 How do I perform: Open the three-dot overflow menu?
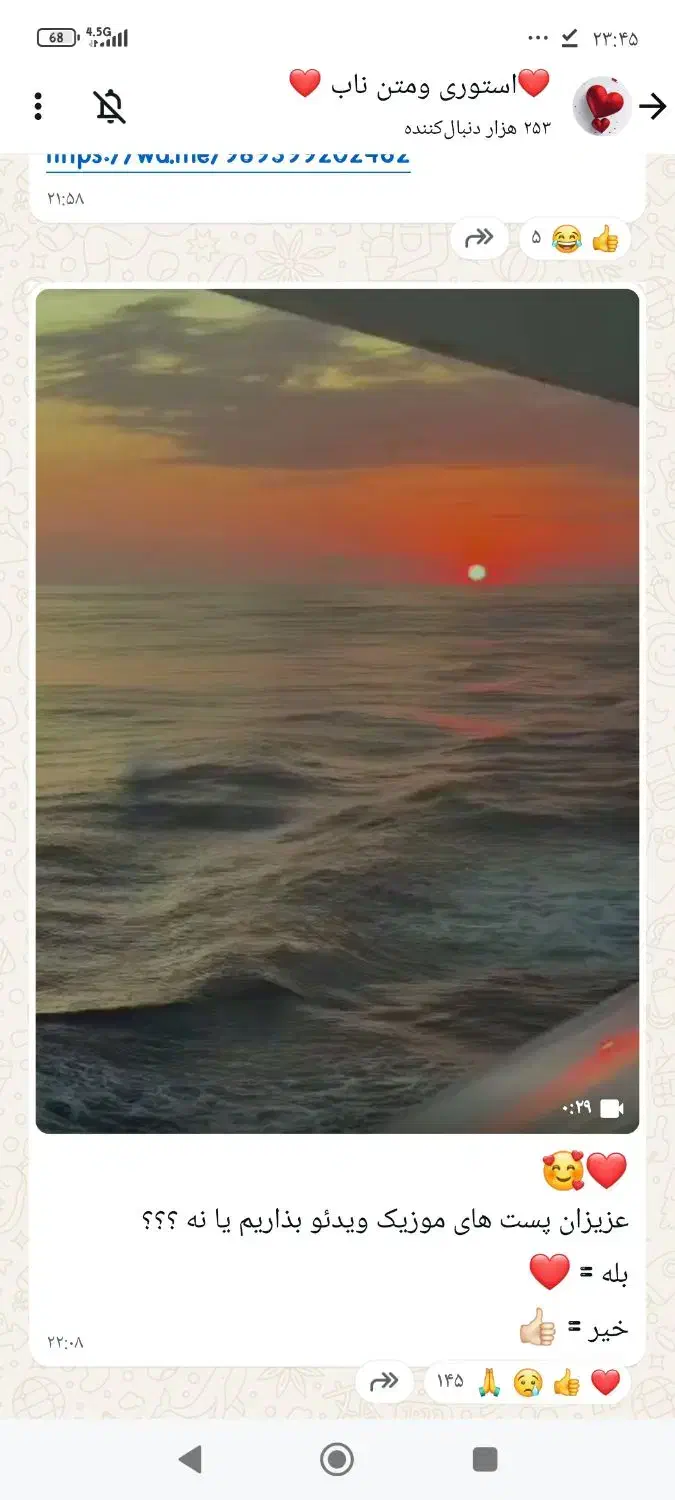tap(38, 106)
